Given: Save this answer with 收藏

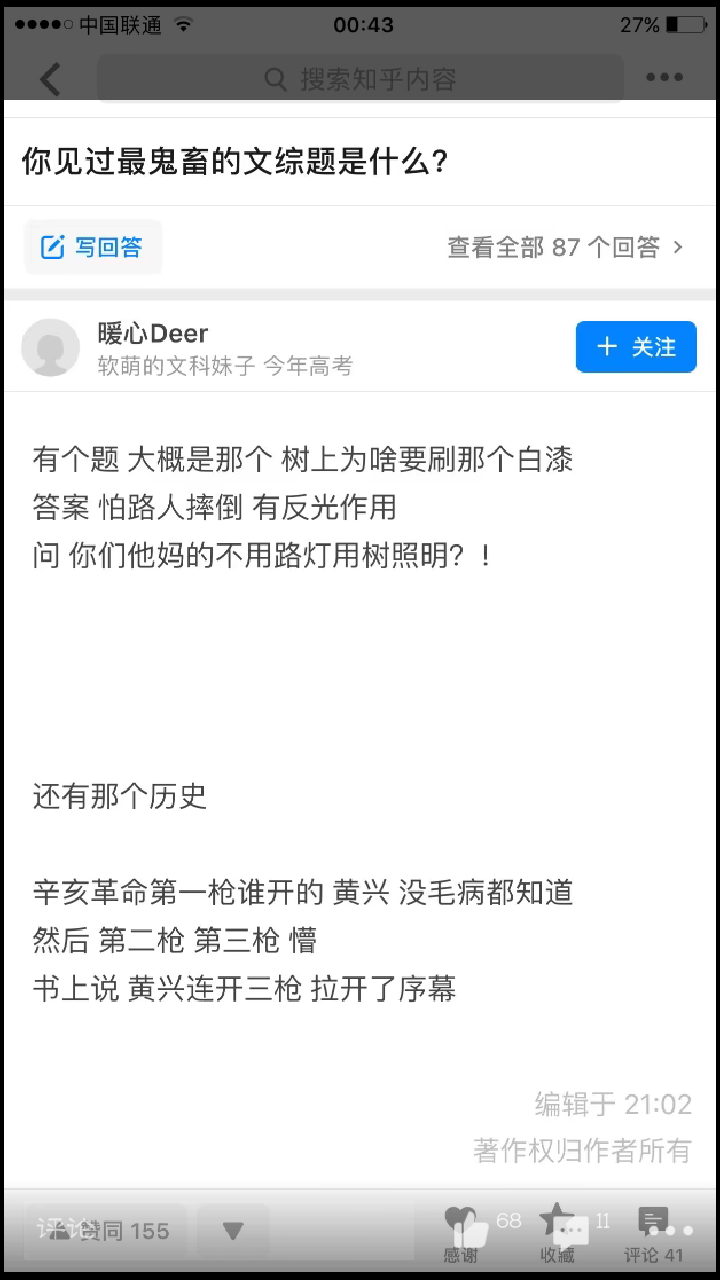Looking at the screenshot, I should tap(557, 1235).
